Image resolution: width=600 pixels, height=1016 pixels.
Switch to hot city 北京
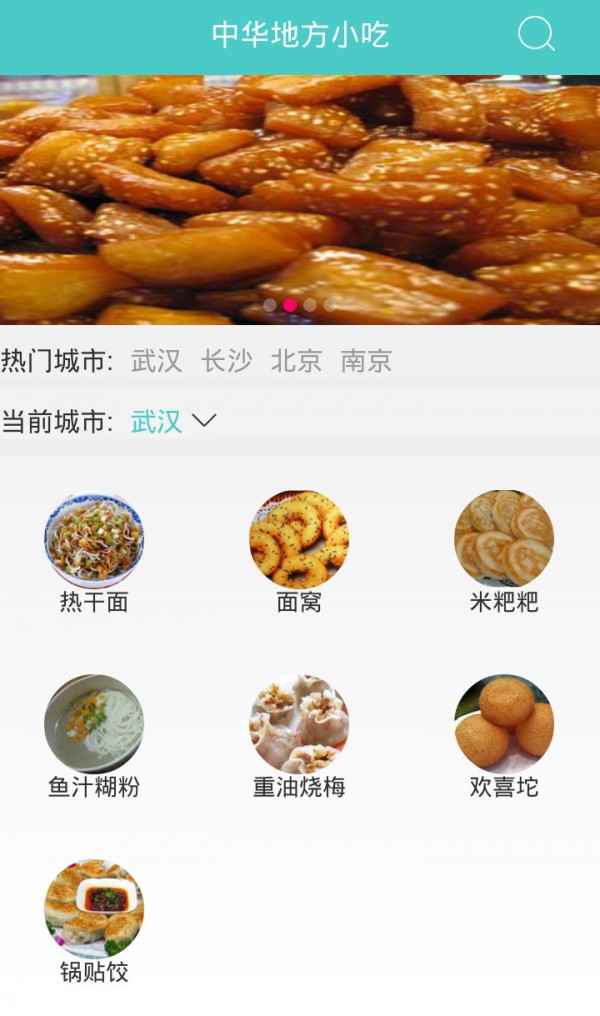(297, 361)
